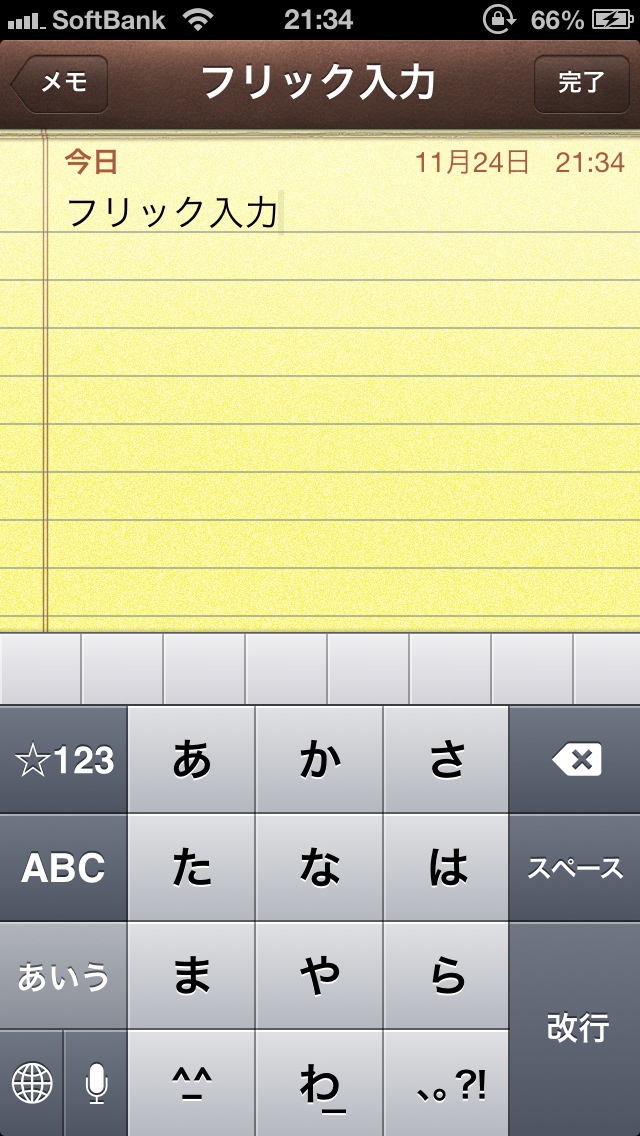Type the ら key

446,976
